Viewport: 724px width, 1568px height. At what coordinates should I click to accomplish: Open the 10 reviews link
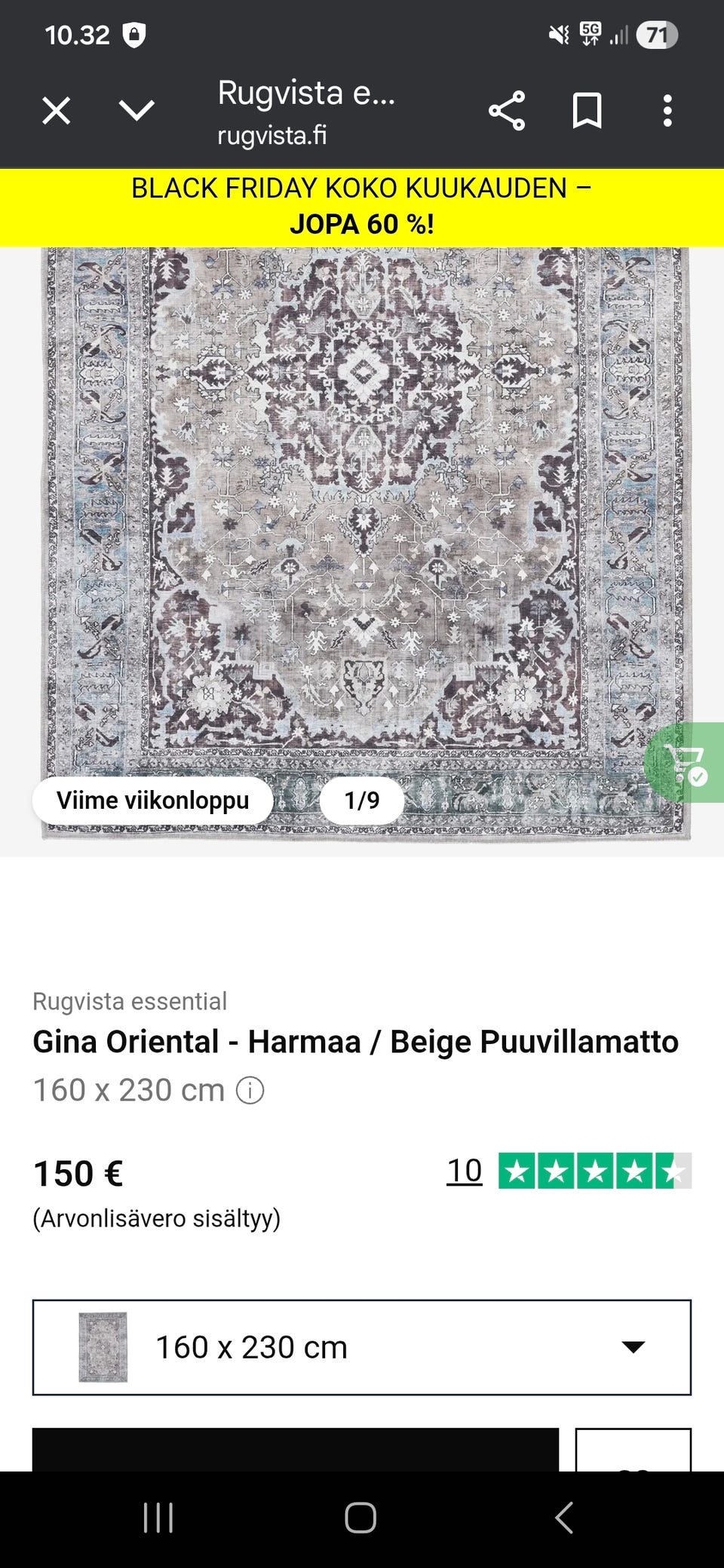pyautogui.click(x=463, y=1169)
